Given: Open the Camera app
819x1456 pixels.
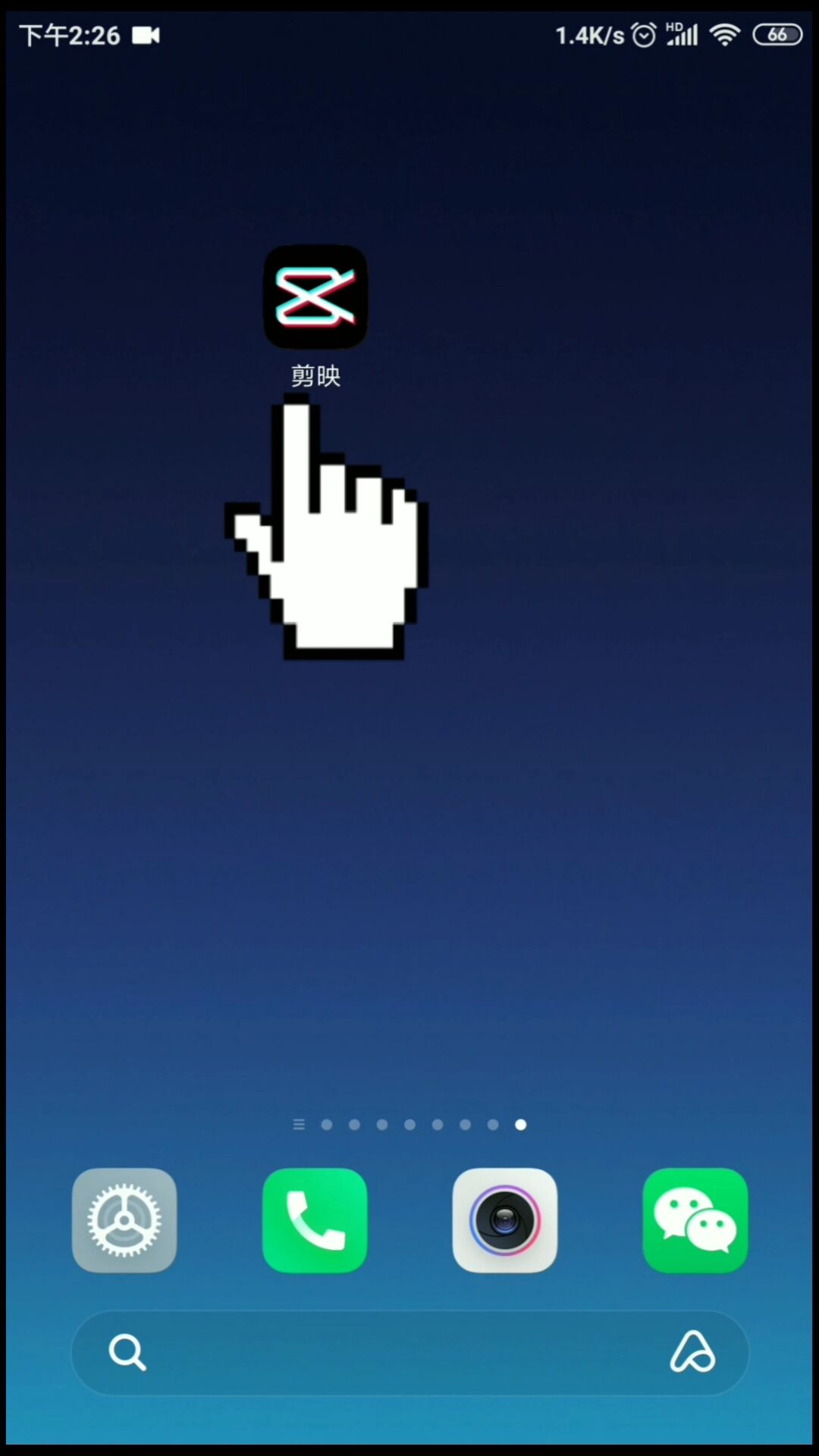Looking at the screenshot, I should 505,1220.
